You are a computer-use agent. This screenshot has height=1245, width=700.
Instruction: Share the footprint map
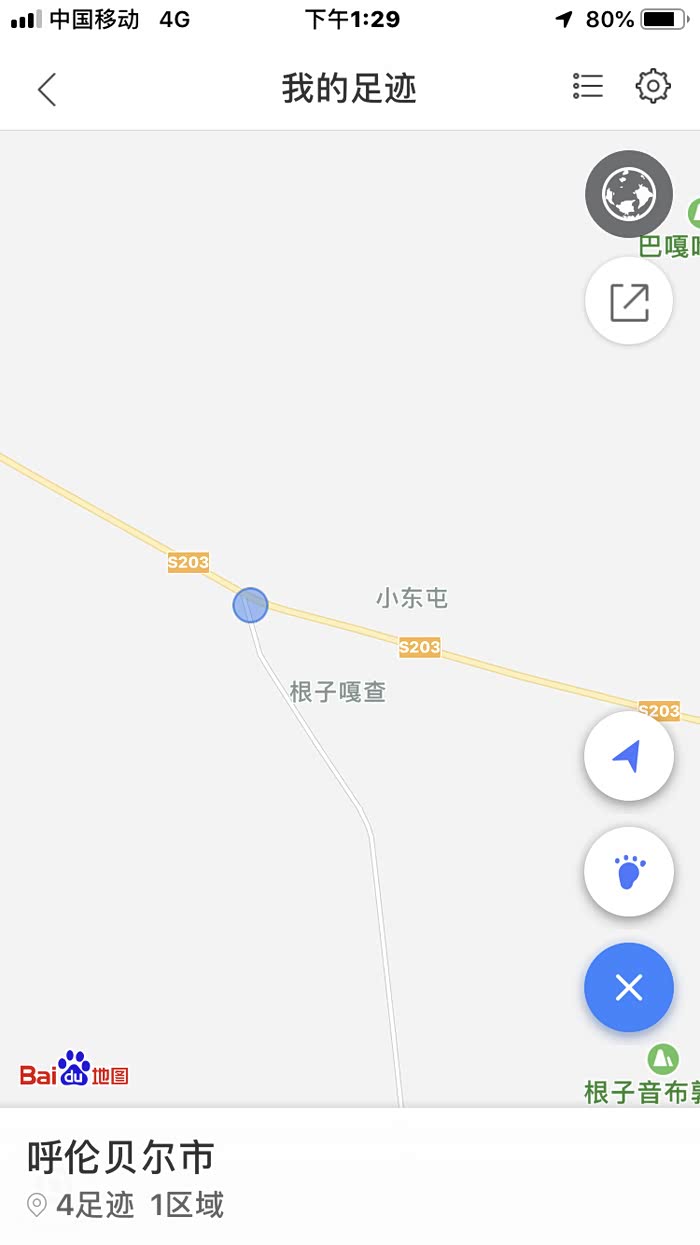coord(629,301)
